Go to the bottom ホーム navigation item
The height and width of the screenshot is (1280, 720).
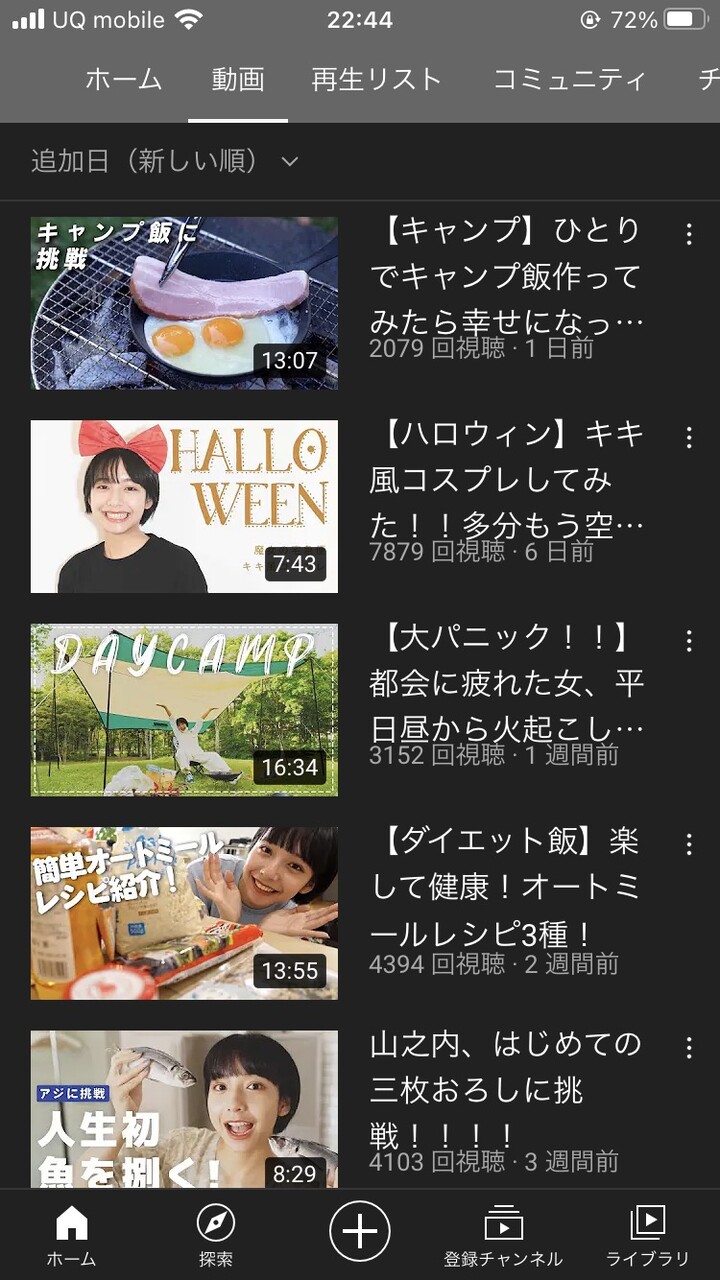(x=72, y=1235)
